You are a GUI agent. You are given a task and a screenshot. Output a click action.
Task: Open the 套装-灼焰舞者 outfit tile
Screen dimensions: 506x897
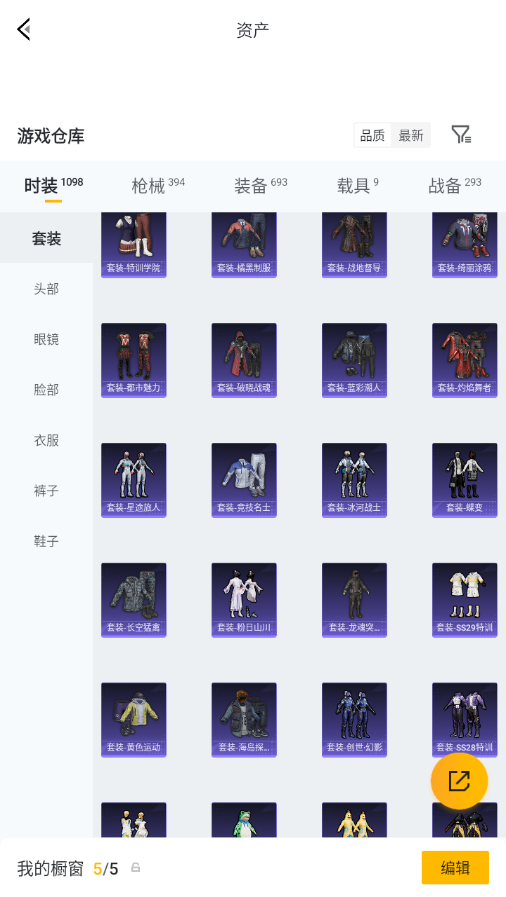[x=465, y=360]
